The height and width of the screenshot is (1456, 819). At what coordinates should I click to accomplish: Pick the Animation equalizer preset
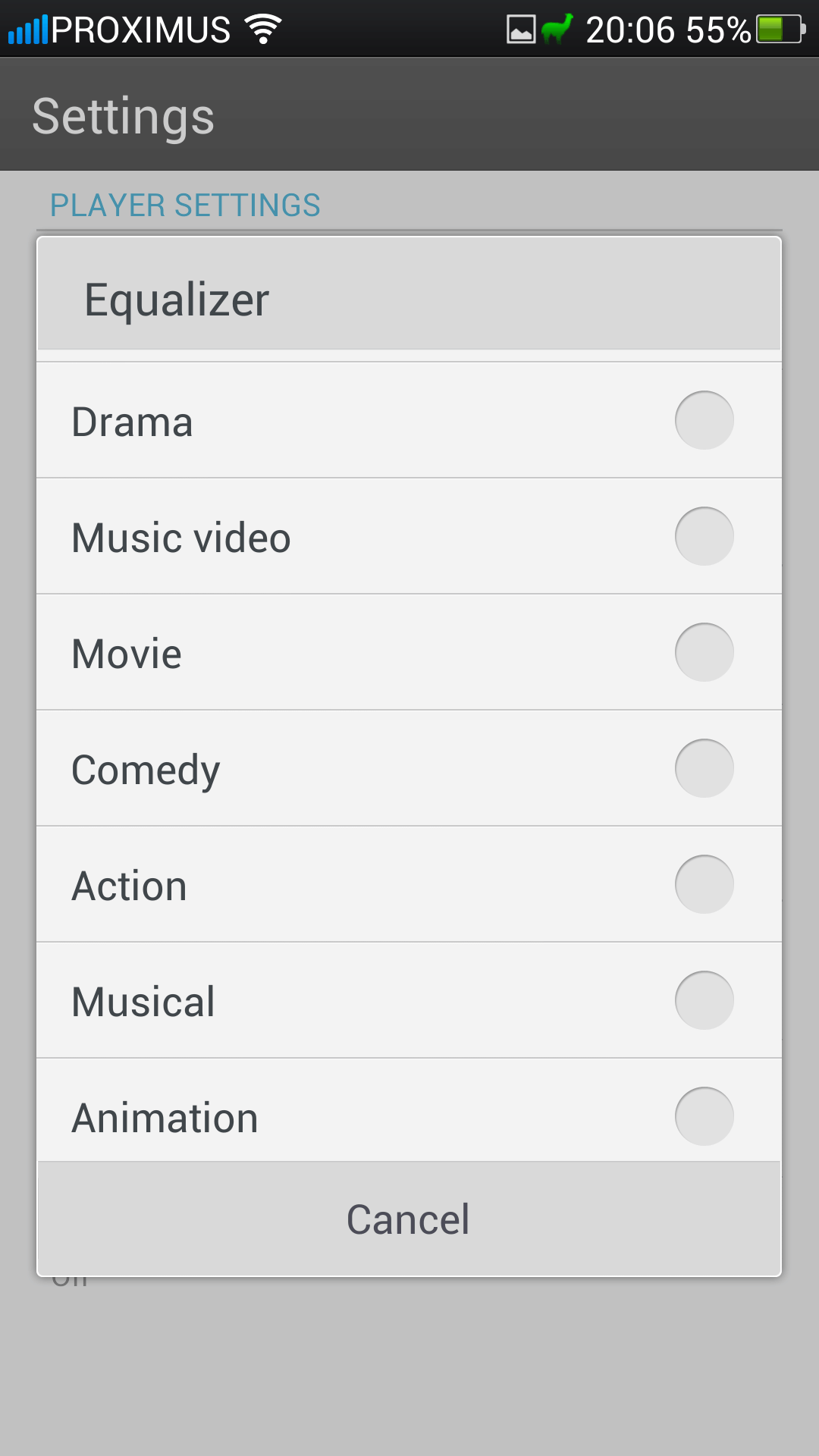409,1110
